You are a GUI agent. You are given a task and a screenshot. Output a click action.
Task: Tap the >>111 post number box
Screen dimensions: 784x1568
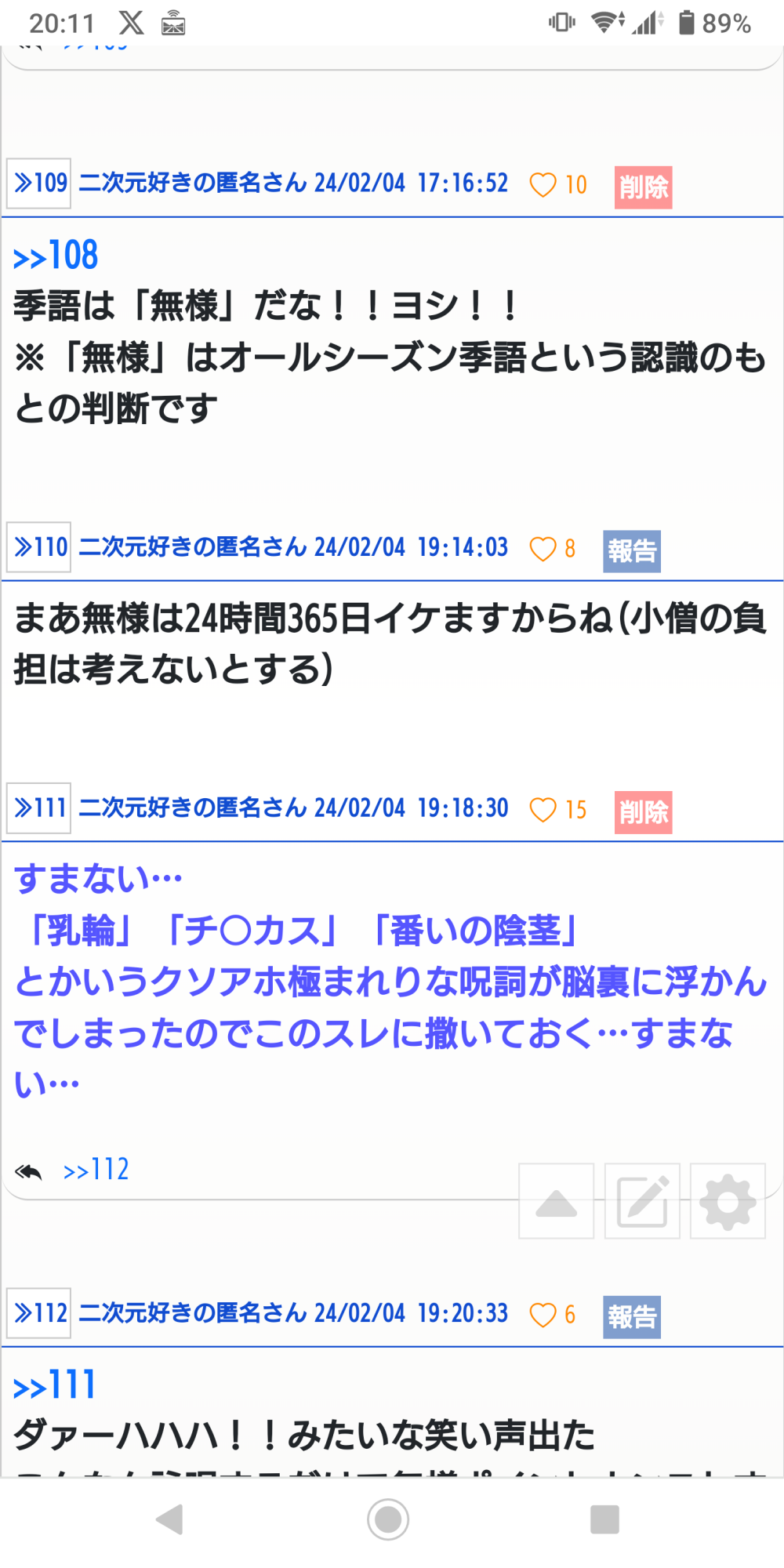(x=39, y=808)
